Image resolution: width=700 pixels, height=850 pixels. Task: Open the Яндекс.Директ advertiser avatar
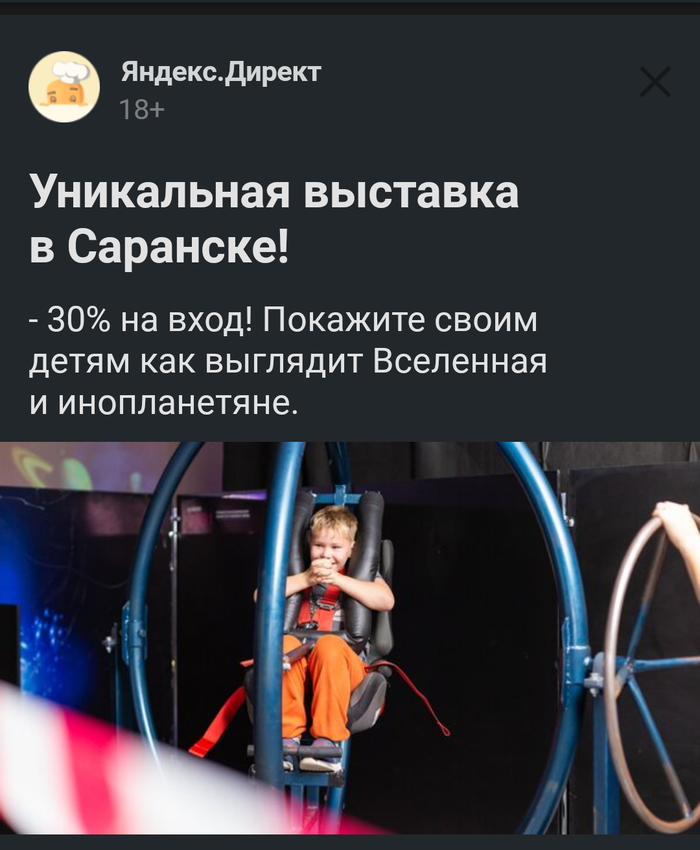(x=64, y=87)
